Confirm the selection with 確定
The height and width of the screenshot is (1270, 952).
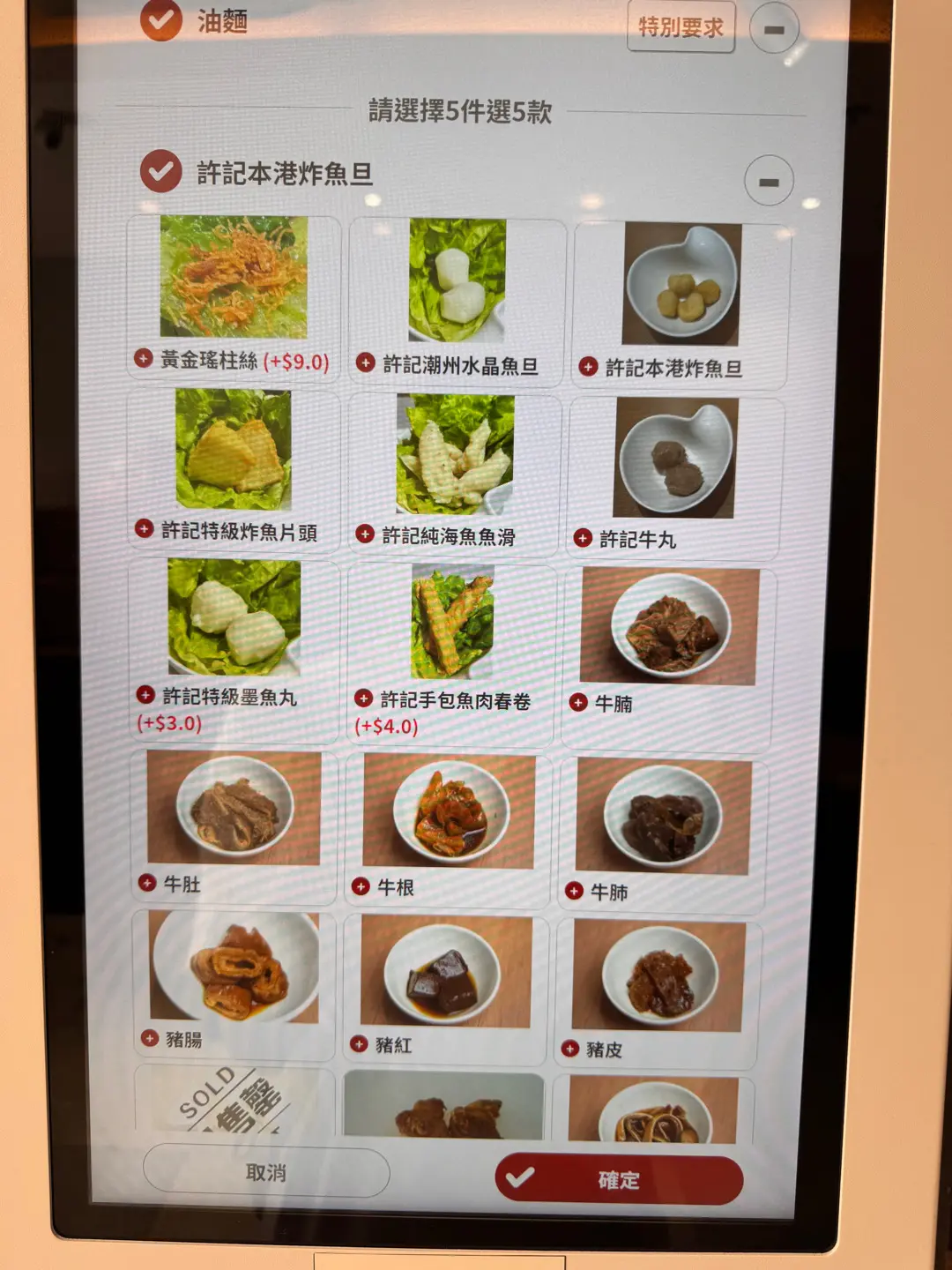(x=619, y=1179)
